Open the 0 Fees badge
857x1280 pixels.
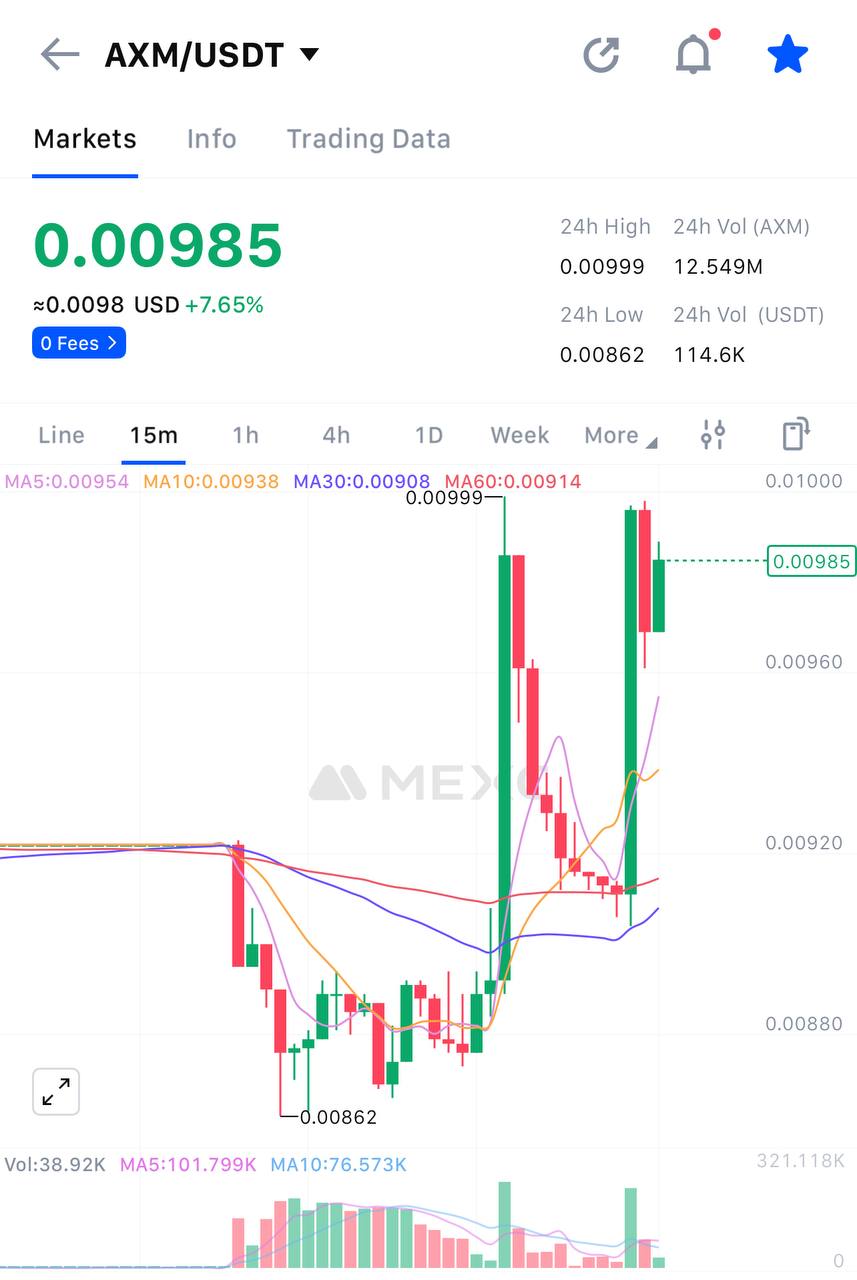click(79, 343)
